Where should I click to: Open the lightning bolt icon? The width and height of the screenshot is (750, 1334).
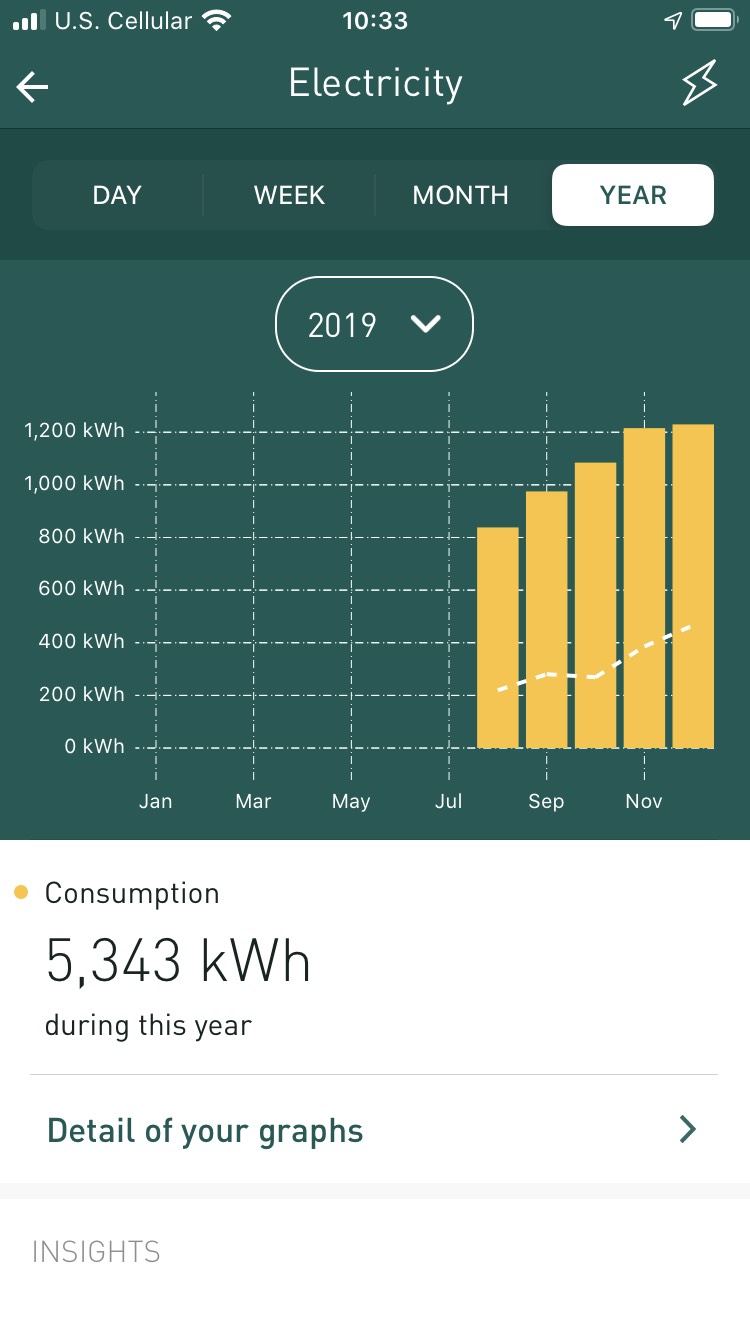[700, 84]
